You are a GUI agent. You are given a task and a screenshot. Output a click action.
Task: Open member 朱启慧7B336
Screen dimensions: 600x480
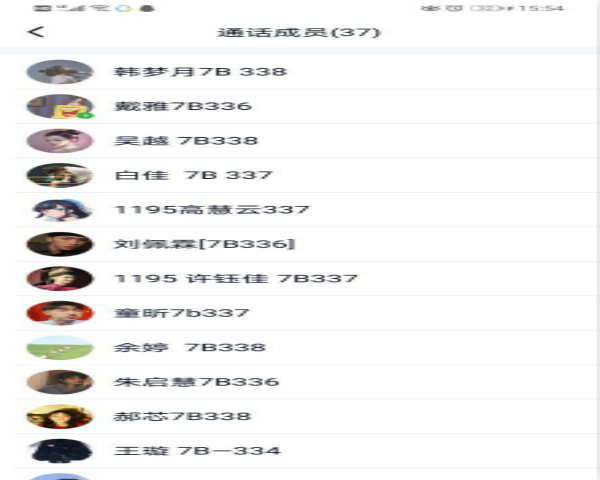196,382
